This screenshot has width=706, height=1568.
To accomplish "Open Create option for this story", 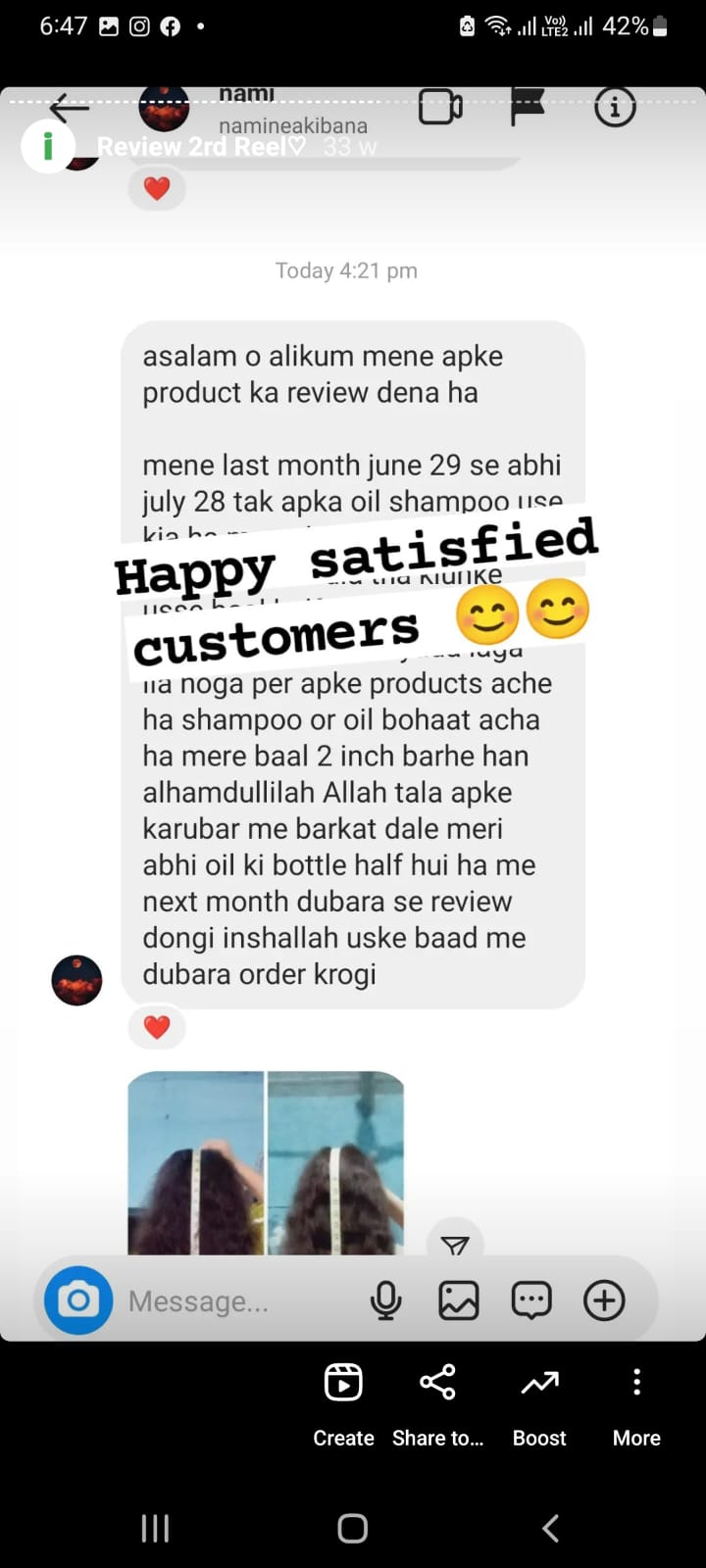I will [343, 1403].
